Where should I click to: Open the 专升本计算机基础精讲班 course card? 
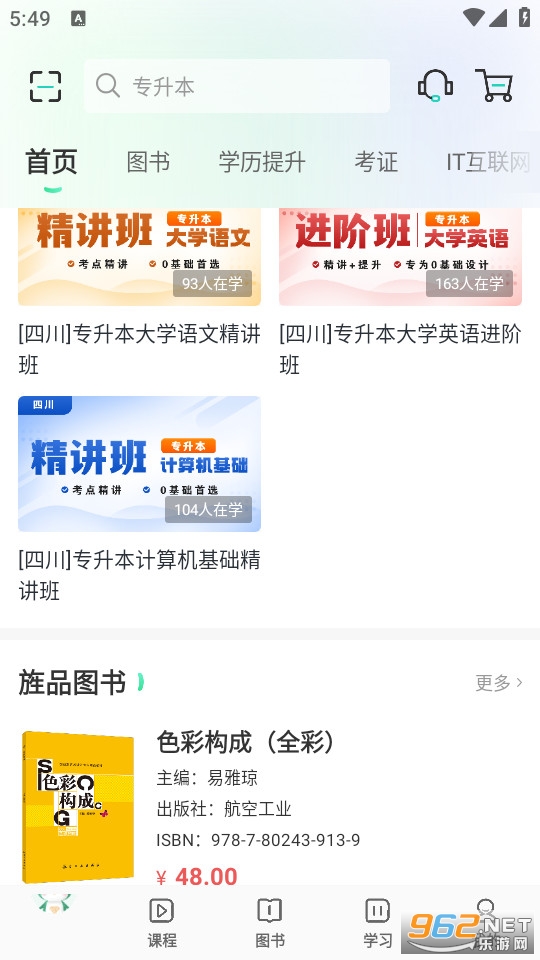(140, 500)
